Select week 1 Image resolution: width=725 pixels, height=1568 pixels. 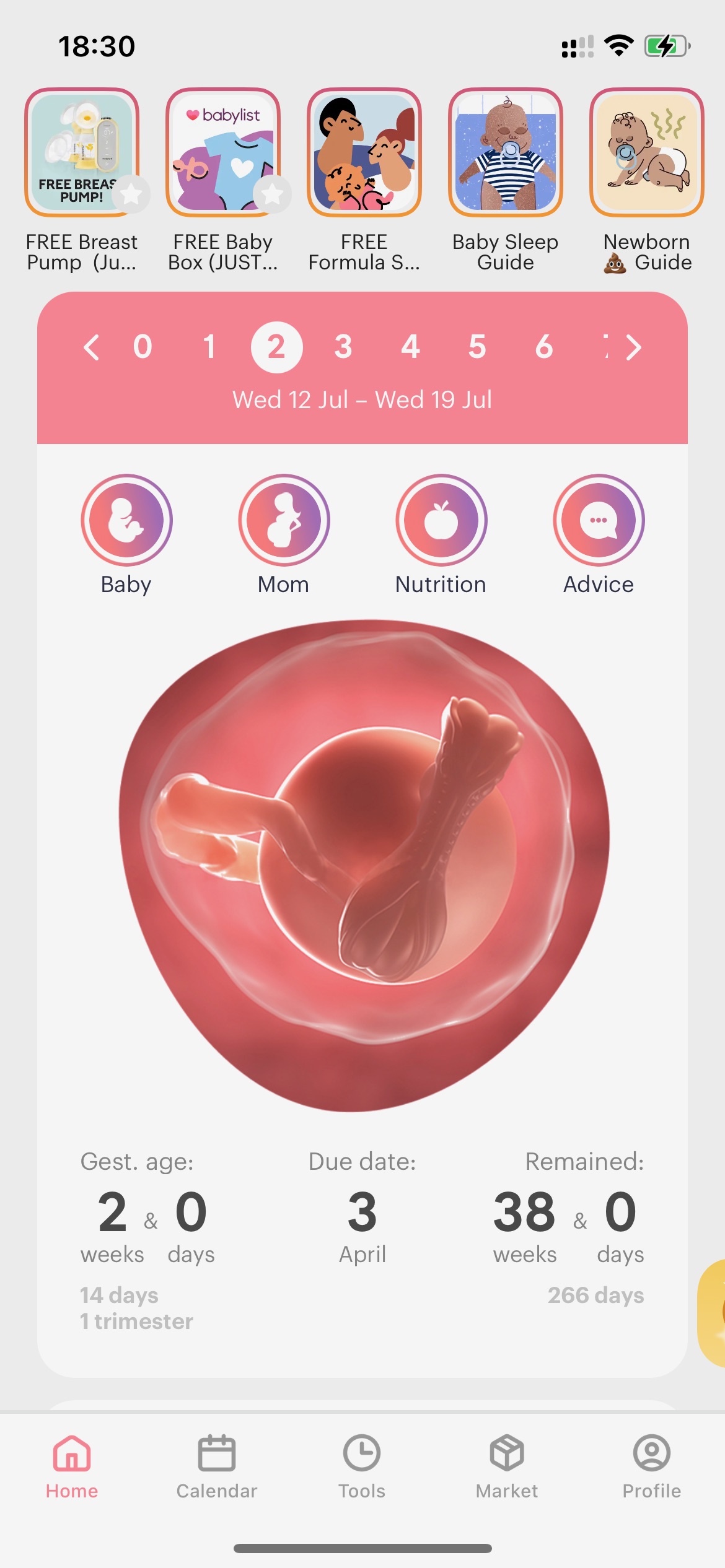(209, 347)
